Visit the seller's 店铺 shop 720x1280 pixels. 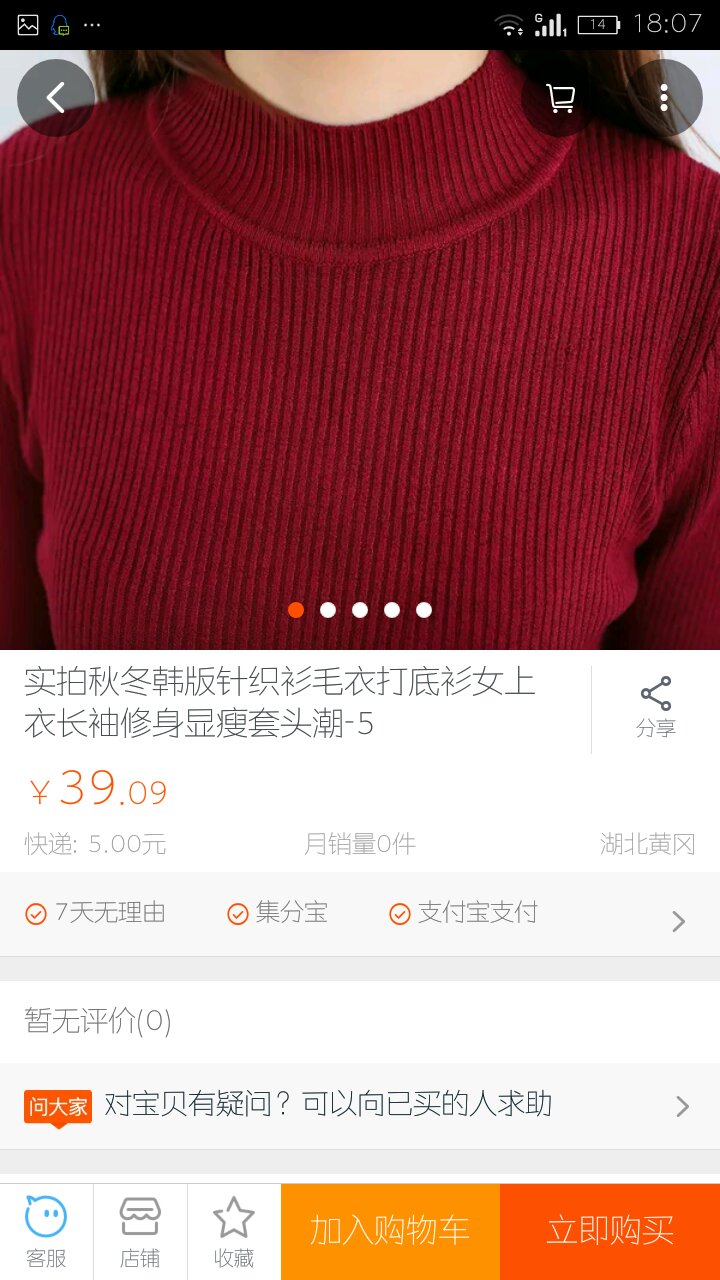click(x=140, y=1232)
